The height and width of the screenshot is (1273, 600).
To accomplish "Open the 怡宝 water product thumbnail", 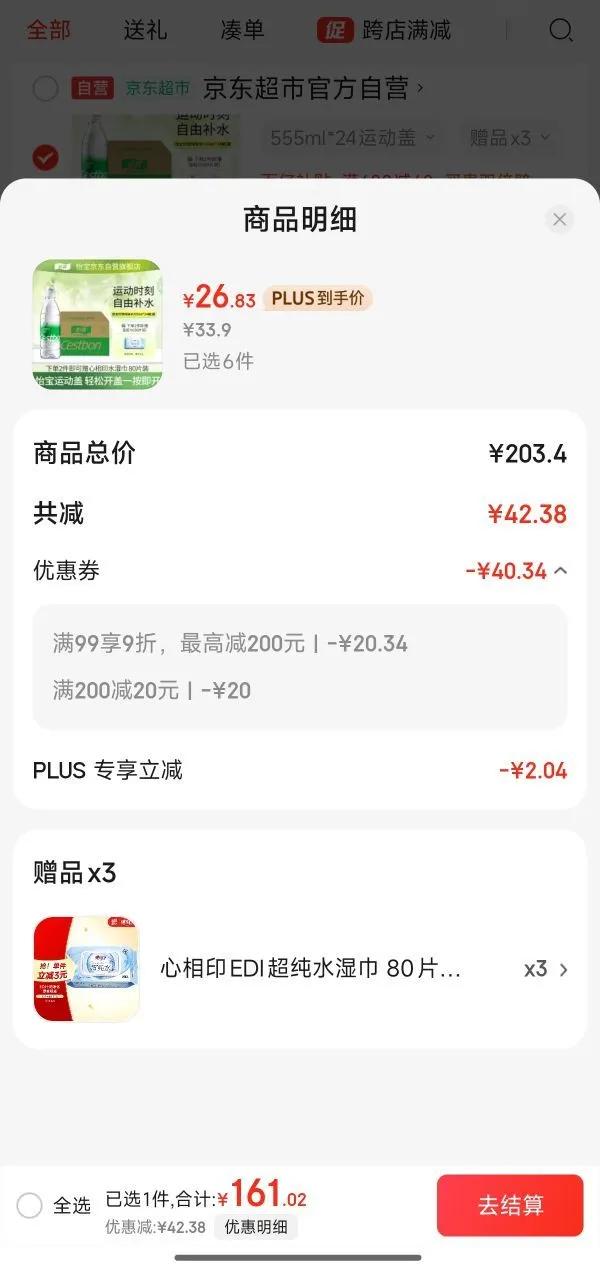I will pos(97,324).
